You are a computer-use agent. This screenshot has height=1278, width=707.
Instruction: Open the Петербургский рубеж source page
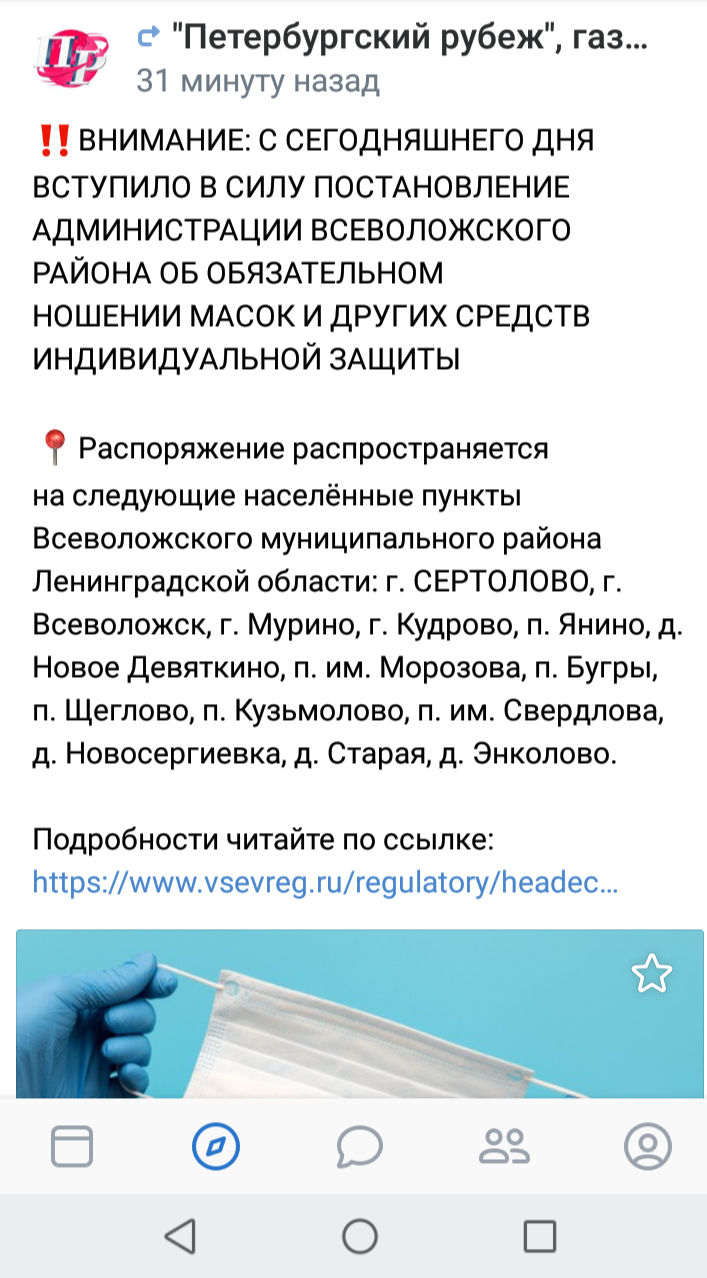click(408, 40)
